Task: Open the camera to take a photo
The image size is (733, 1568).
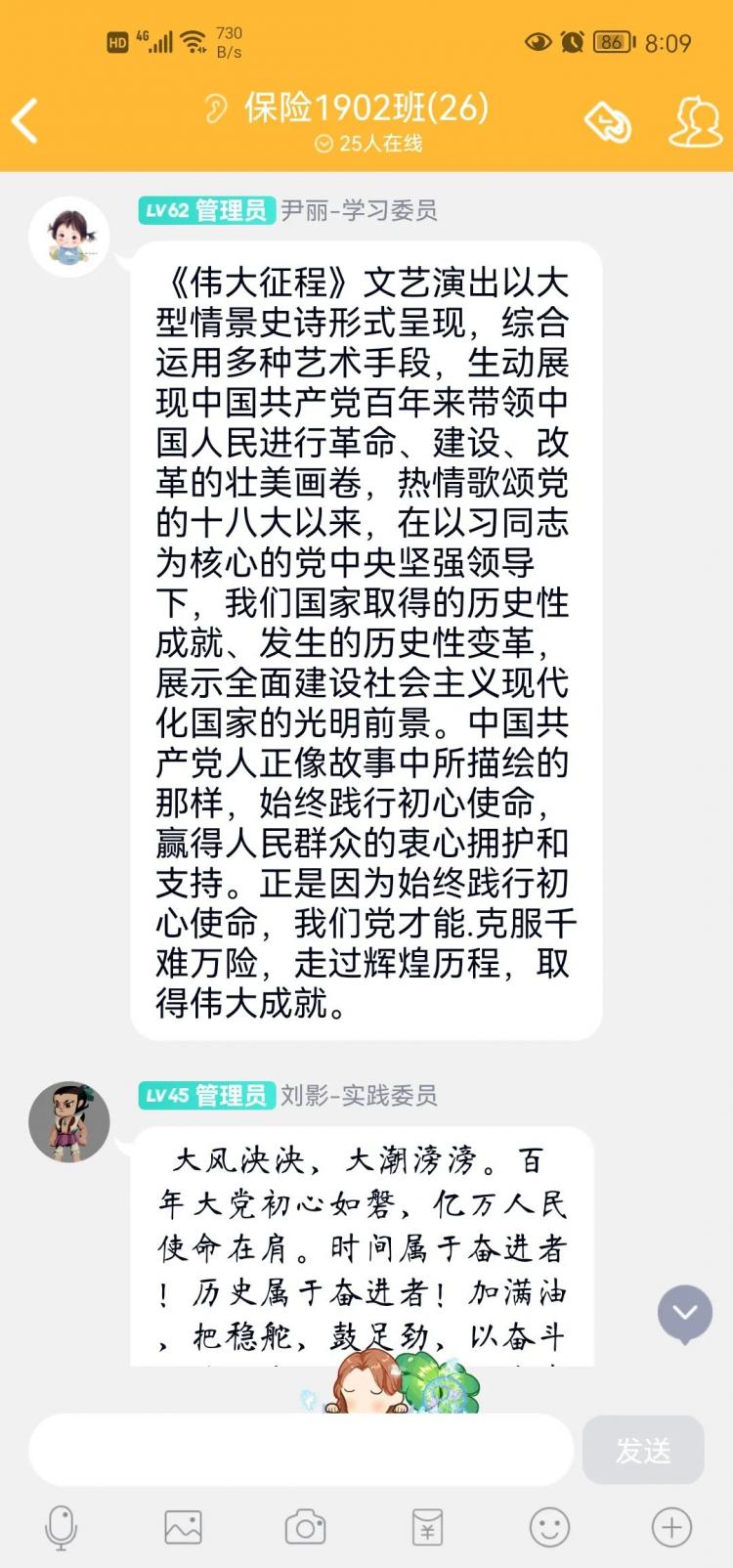Action: tap(305, 1527)
